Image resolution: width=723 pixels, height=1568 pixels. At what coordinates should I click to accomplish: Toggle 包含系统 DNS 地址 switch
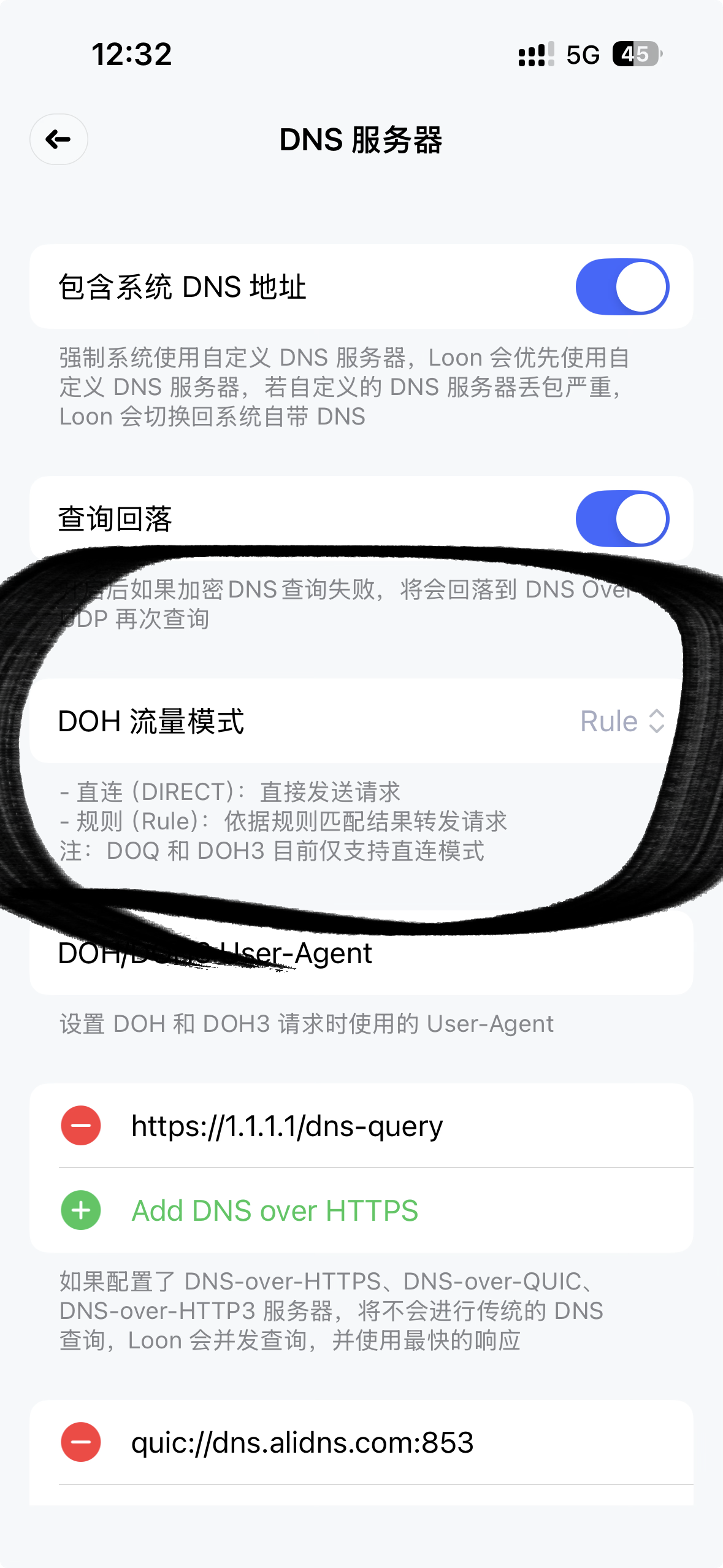pyautogui.click(x=622, y=286)
